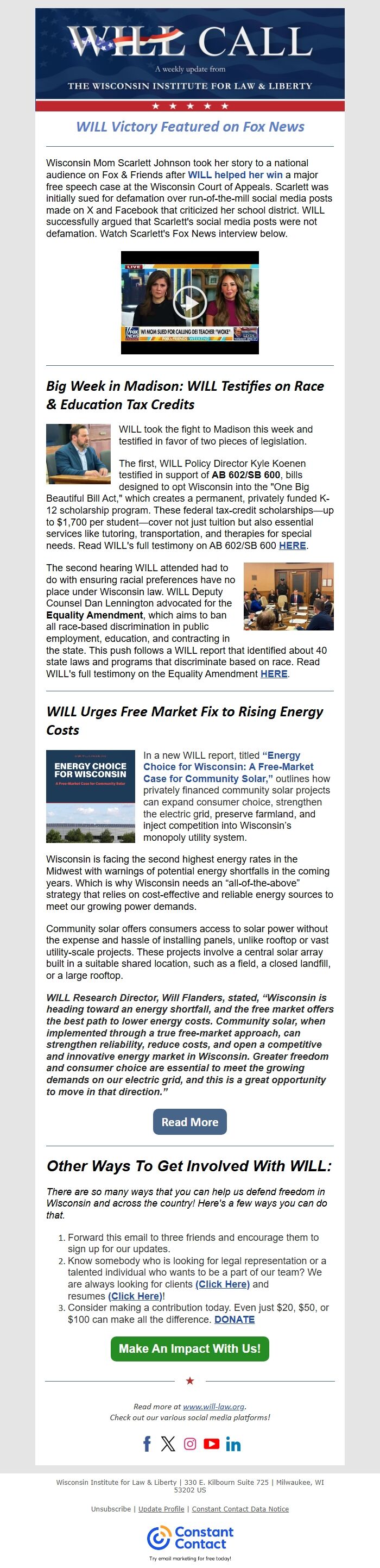This screenshot has width=380, height=1568.
Task: Visit www.will-law.org link
Action: pos(213,1406)
